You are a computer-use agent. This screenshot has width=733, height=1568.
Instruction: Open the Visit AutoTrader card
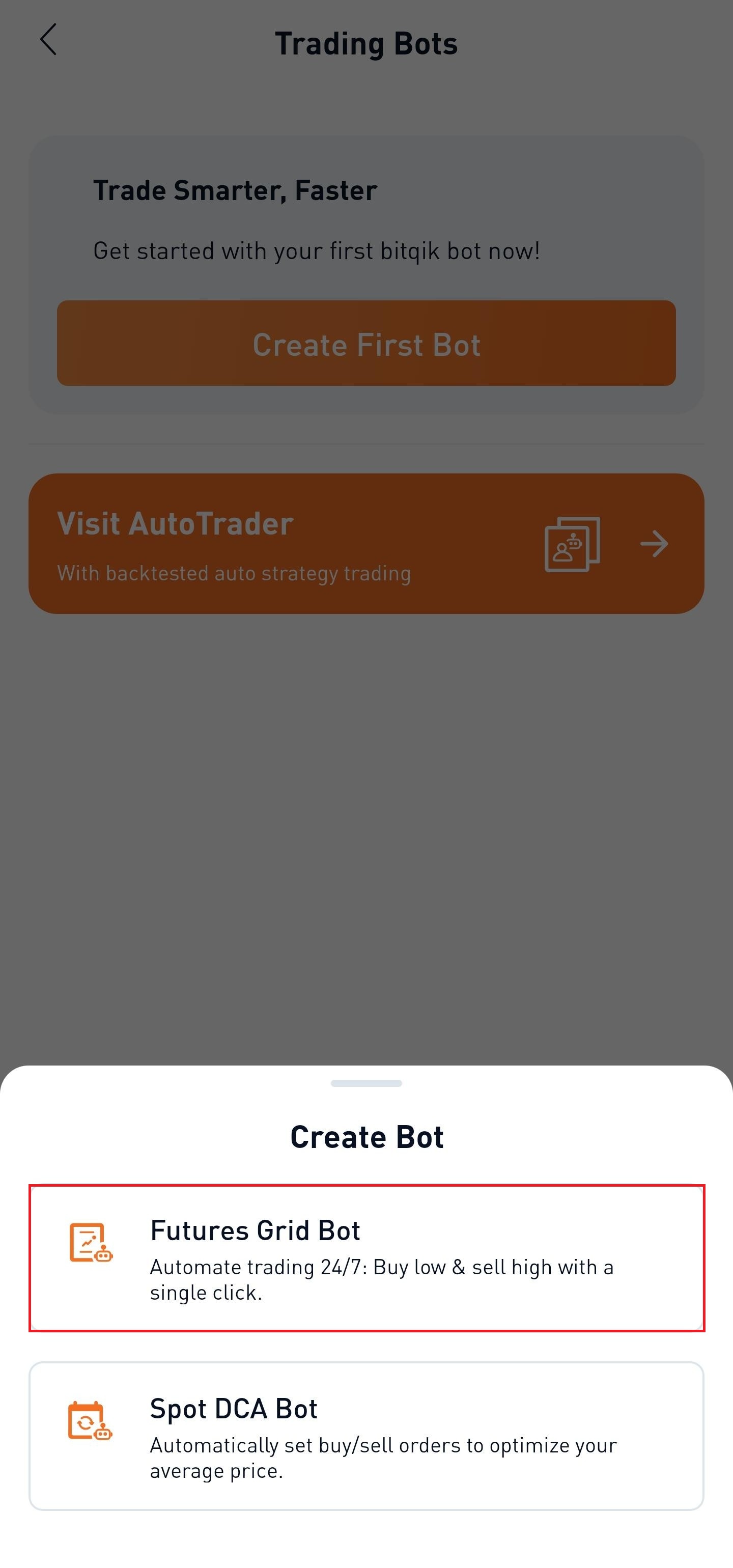point(366,544)
